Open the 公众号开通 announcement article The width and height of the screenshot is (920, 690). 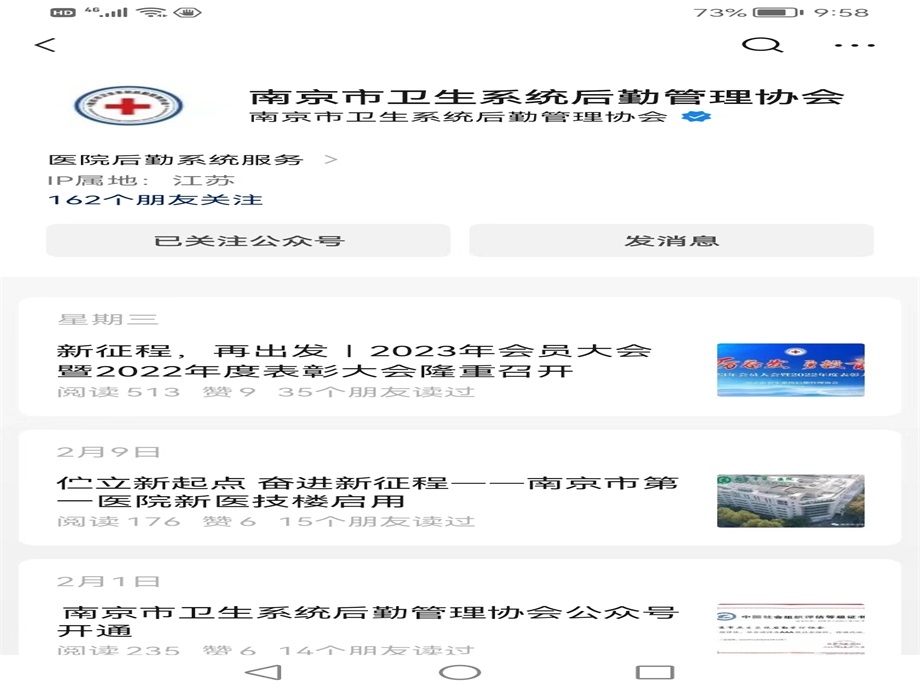click(366, 621)
